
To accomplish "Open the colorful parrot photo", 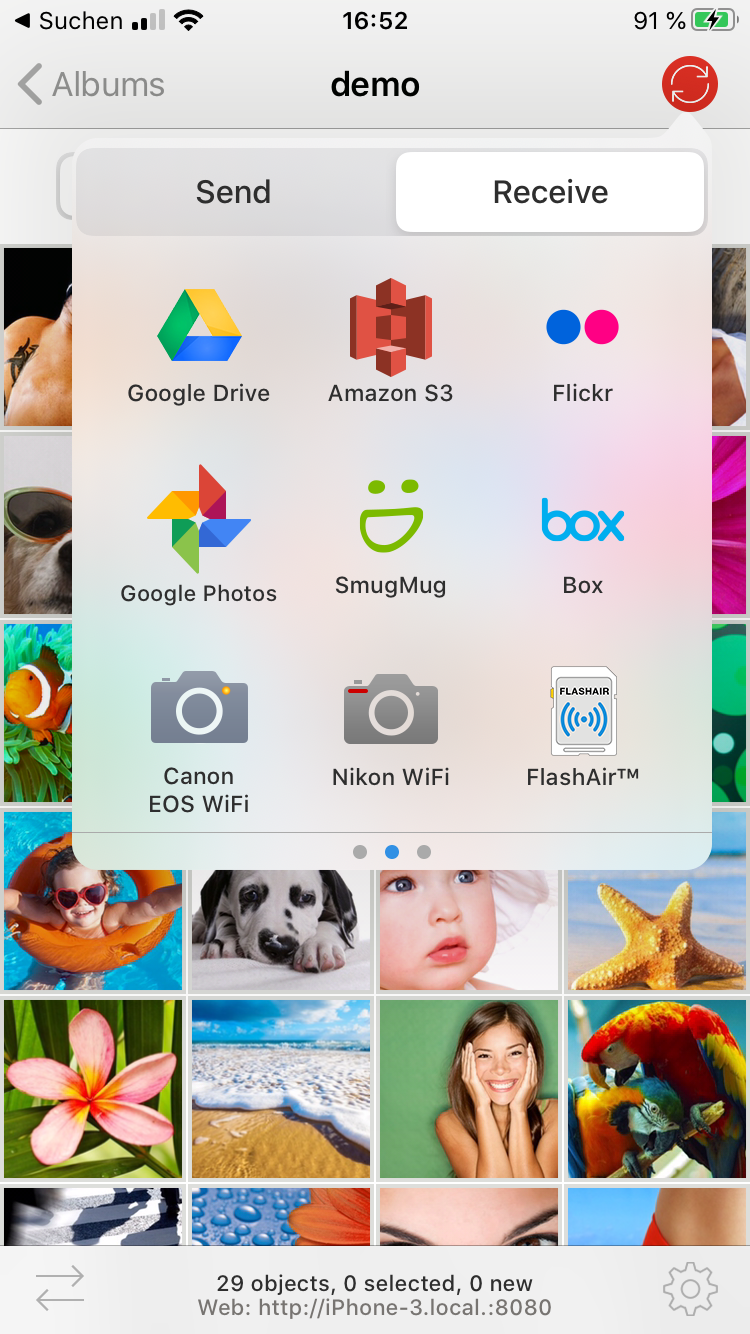I will (x=657, y=1088).
